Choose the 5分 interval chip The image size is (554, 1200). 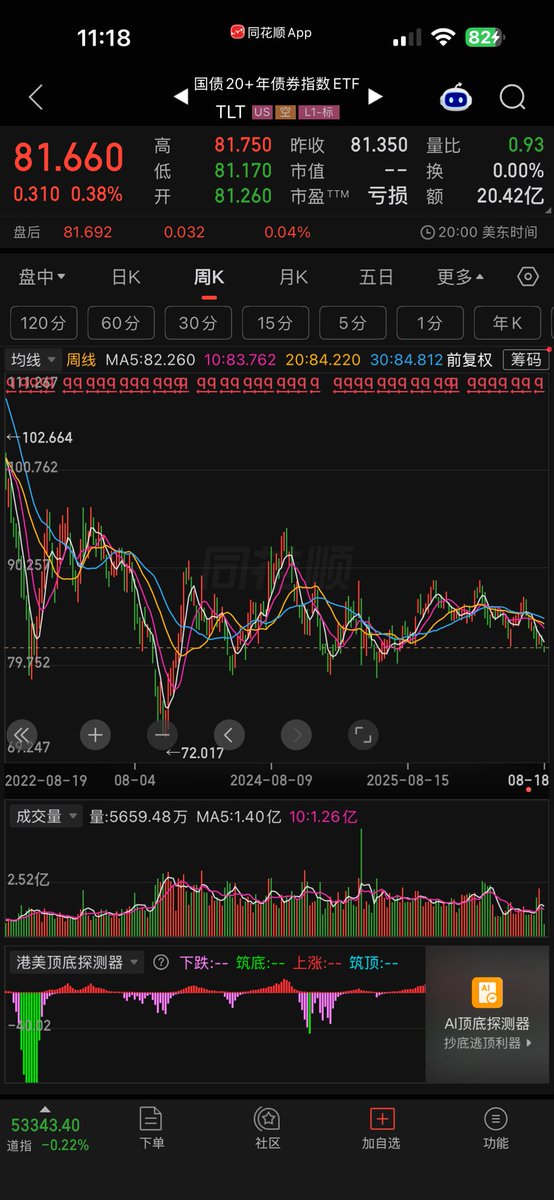(352, 323)
